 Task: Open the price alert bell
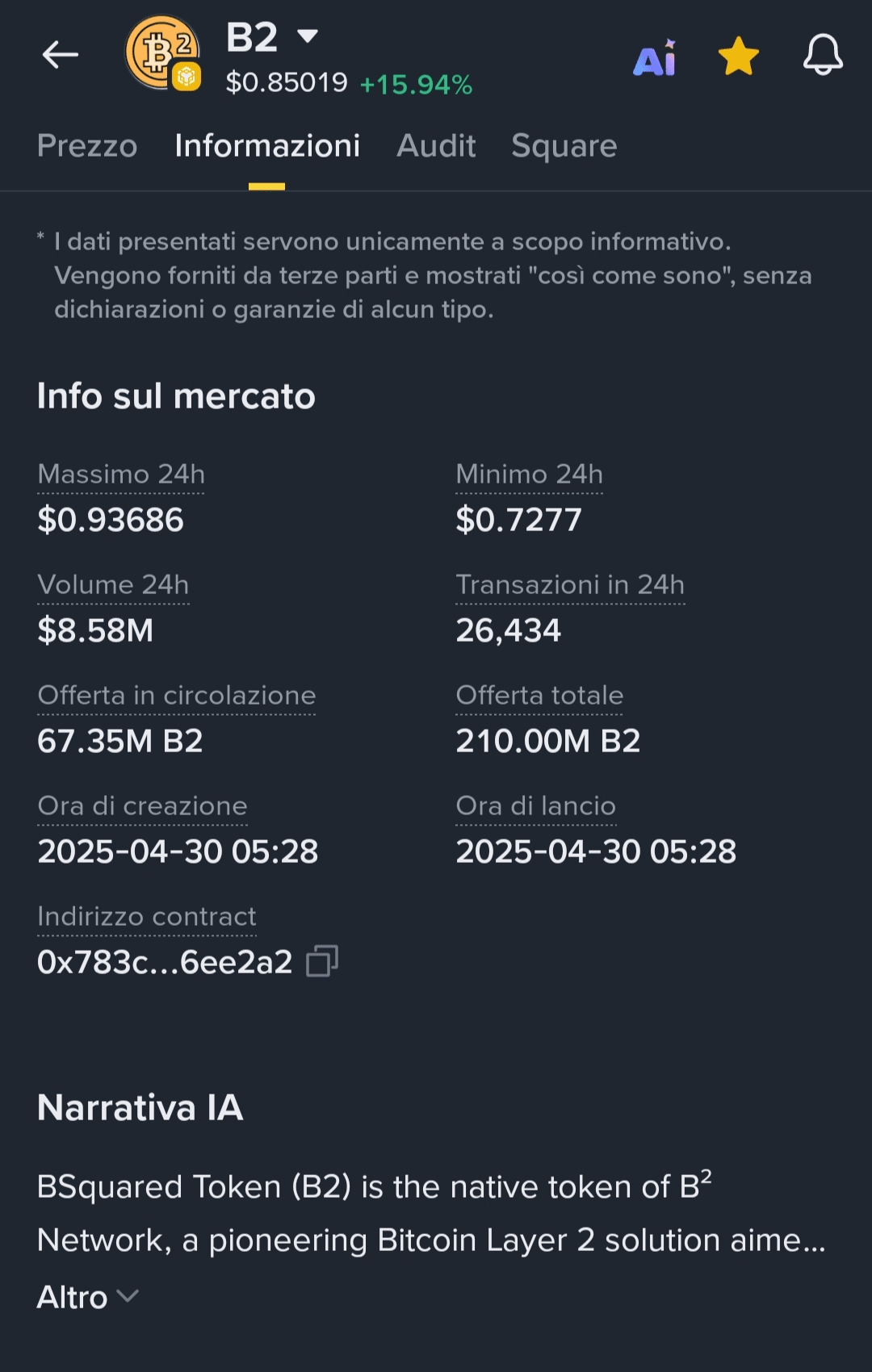(x=822, y=56)
